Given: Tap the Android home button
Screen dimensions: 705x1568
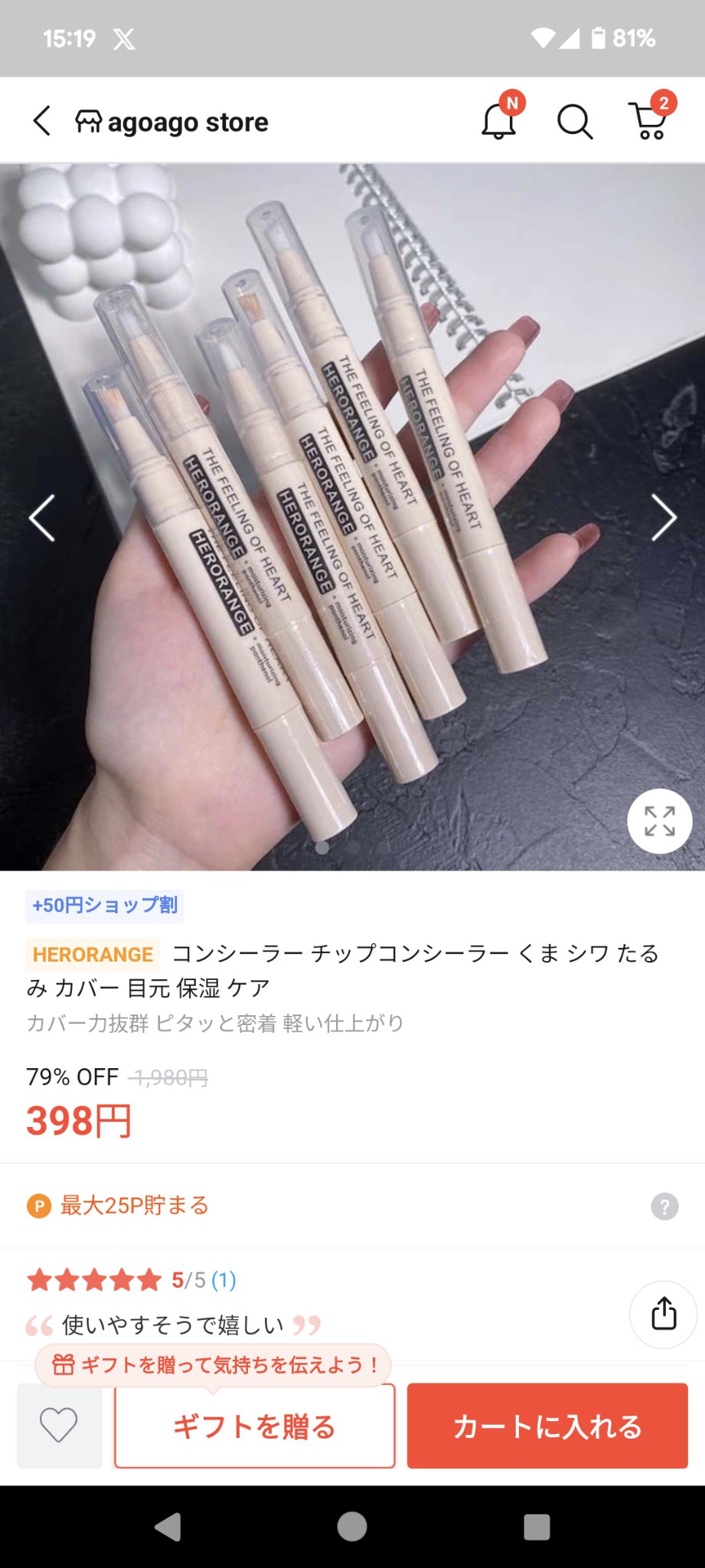Looking at the screenshot, I should point(351,1526).
